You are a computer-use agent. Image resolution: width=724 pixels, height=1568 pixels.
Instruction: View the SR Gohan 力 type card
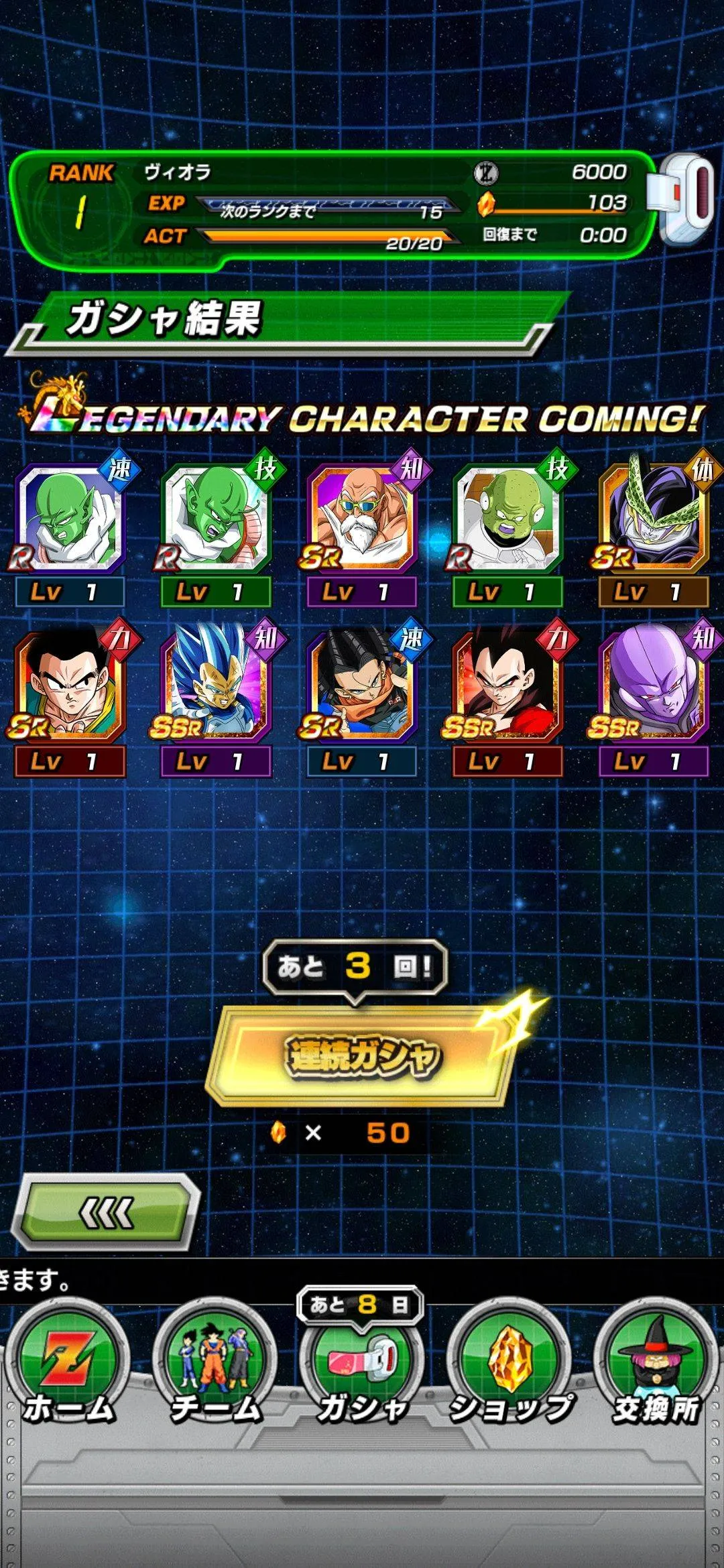click(x=70, y=683)
